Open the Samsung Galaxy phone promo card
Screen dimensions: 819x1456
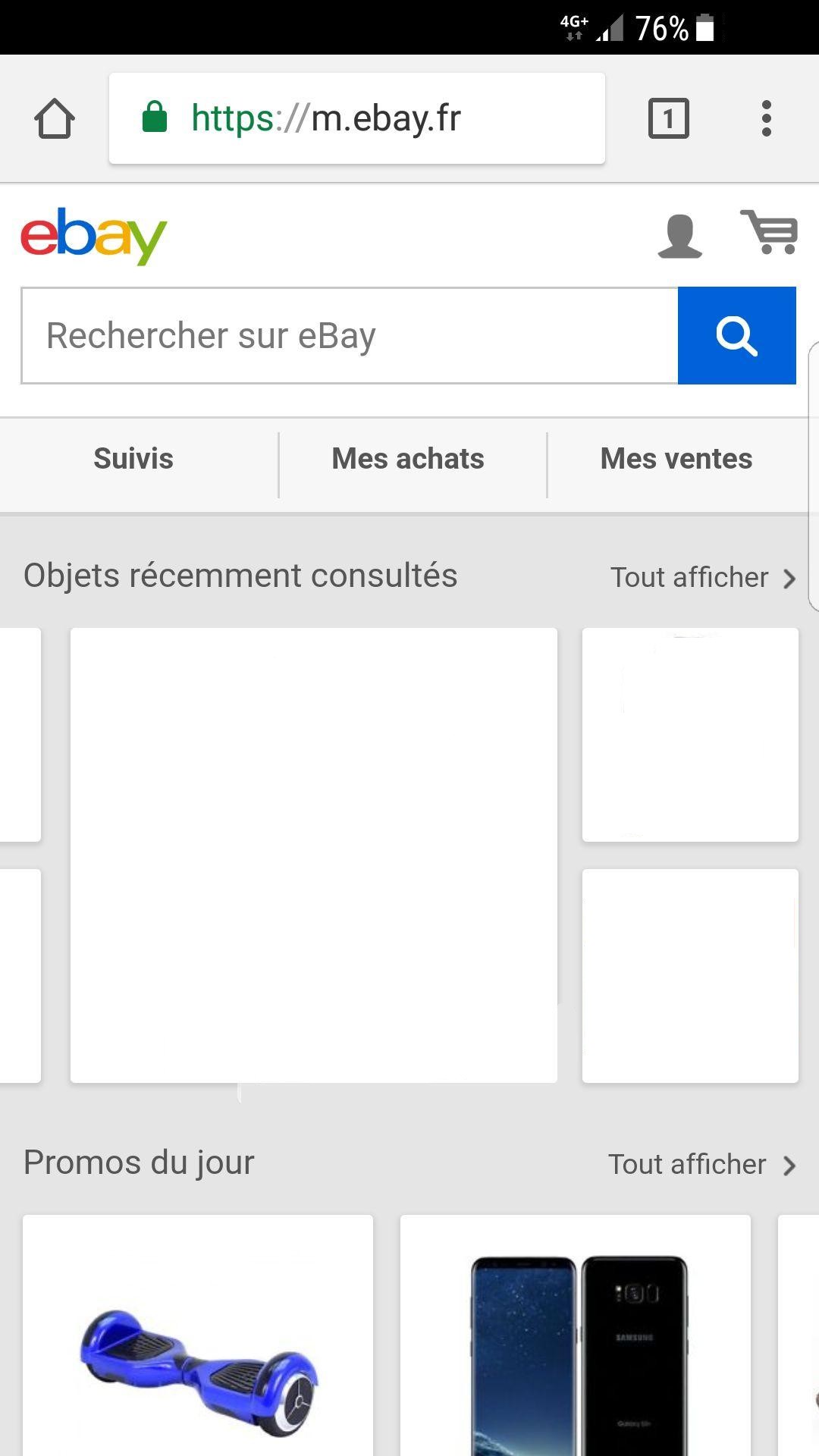[x=576, y=1335]
